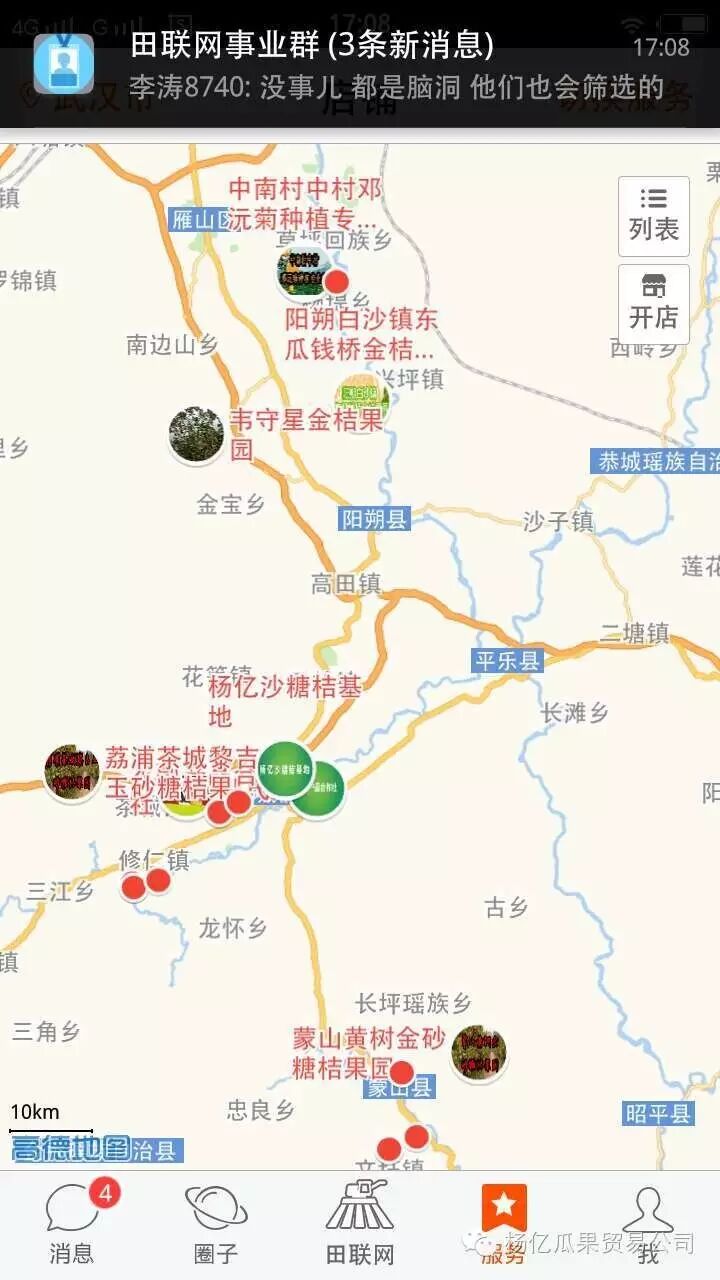Screen dimensions: 720x1280
Task: Open the 田联网事业群 message notification
Action: [x=360, y=64]
